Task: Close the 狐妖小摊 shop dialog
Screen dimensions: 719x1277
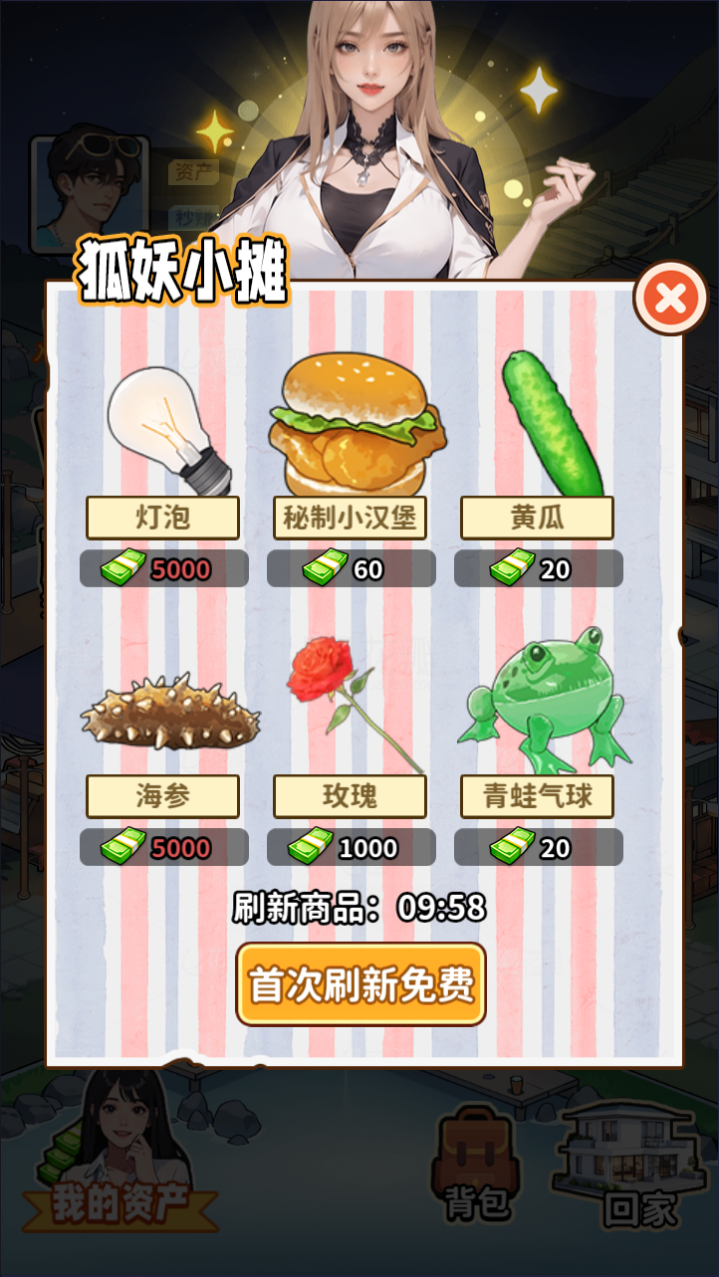Action: click(x=671, y=298)
